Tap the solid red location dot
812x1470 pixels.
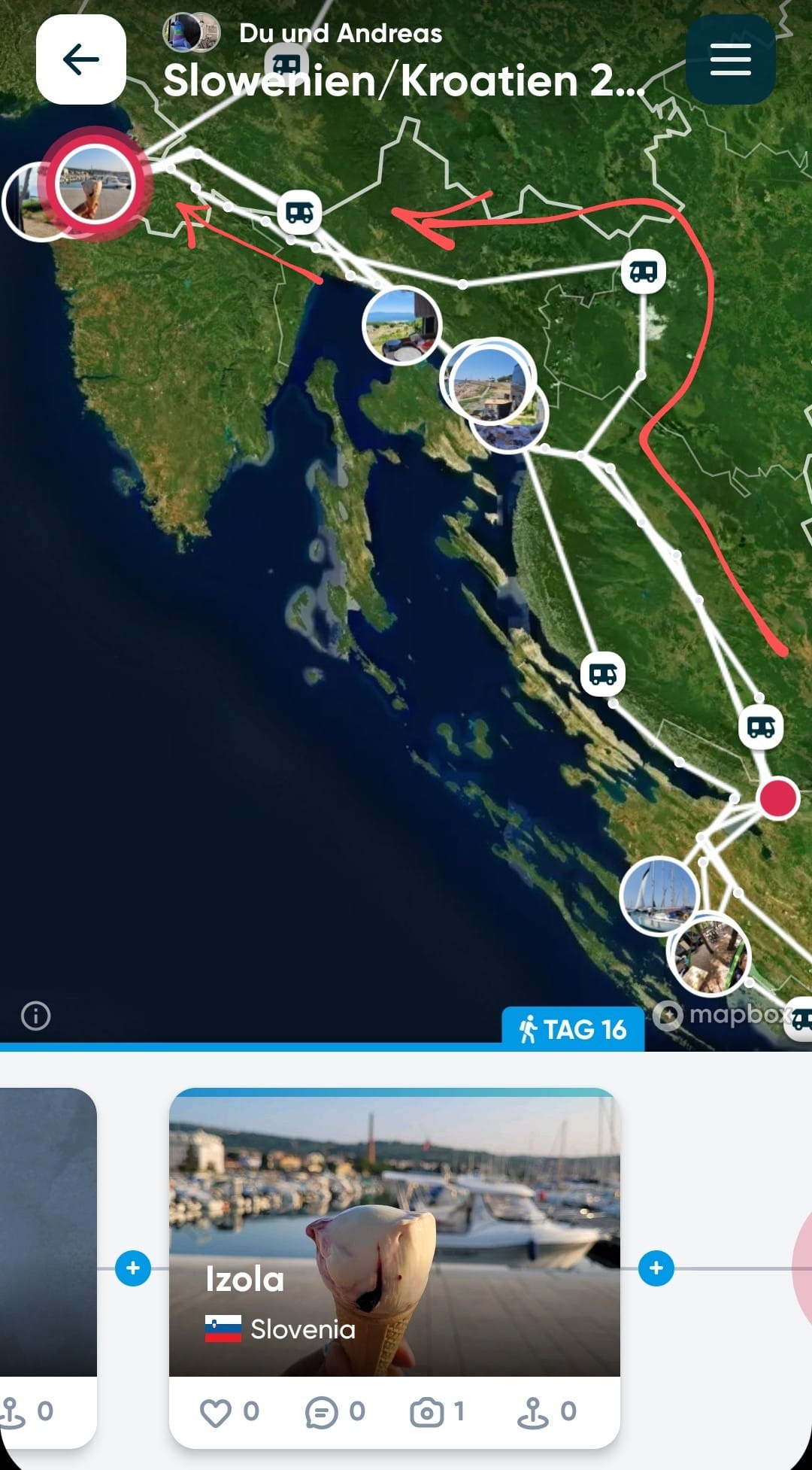click(778, 798)
